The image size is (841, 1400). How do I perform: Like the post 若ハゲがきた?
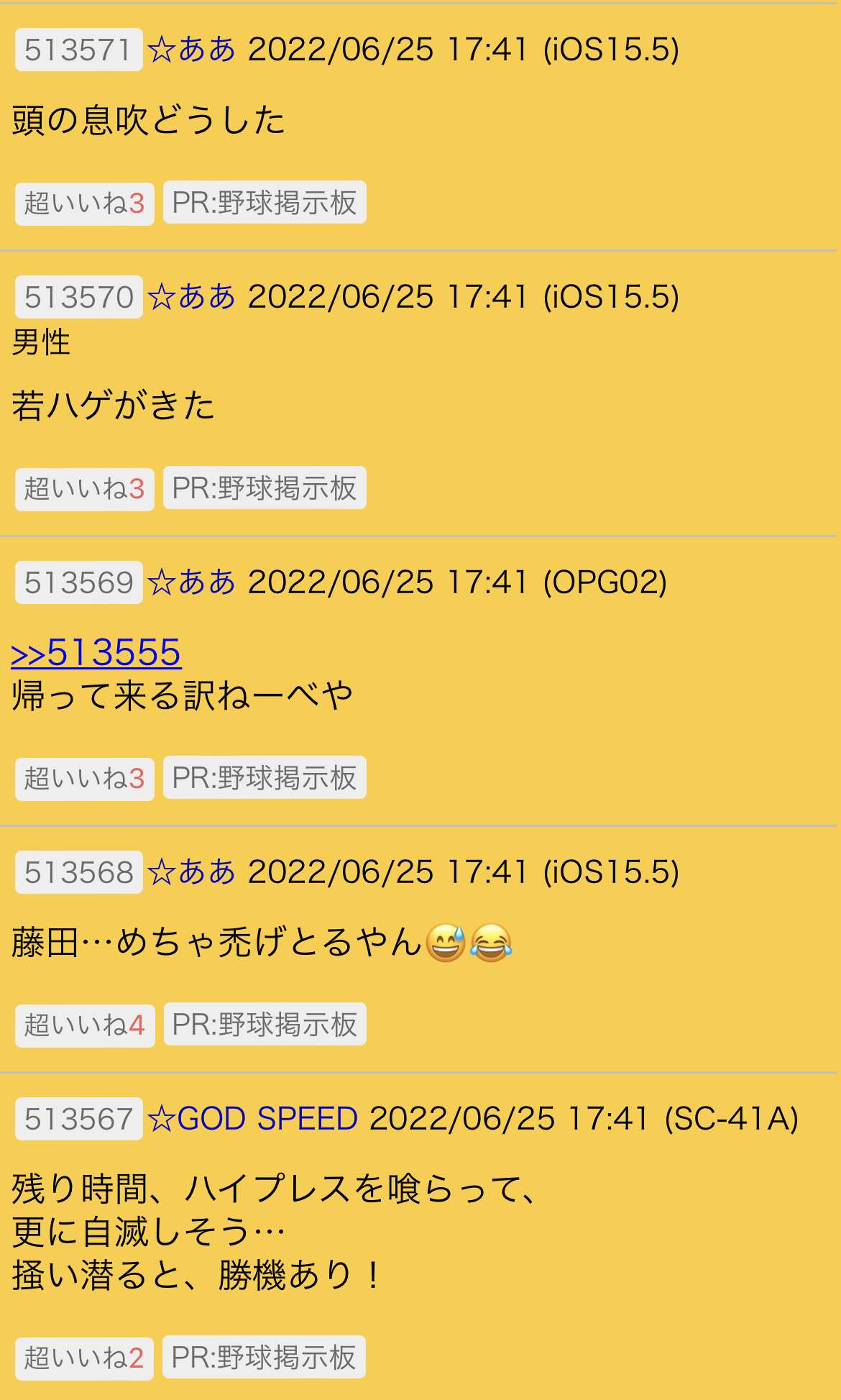click(x=84, y=489)
